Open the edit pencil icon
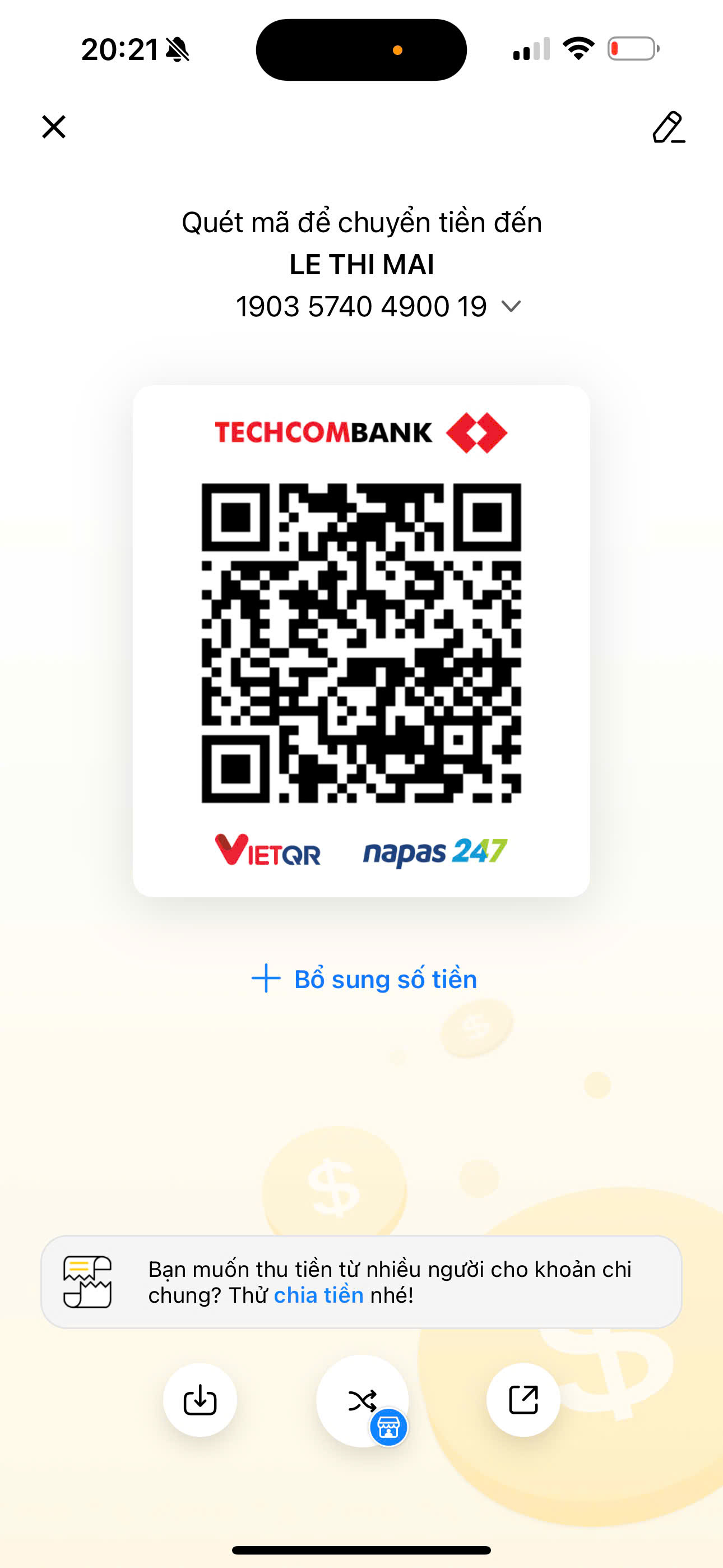Screen dimensions: 723x1568 click(x=668, y=127)
